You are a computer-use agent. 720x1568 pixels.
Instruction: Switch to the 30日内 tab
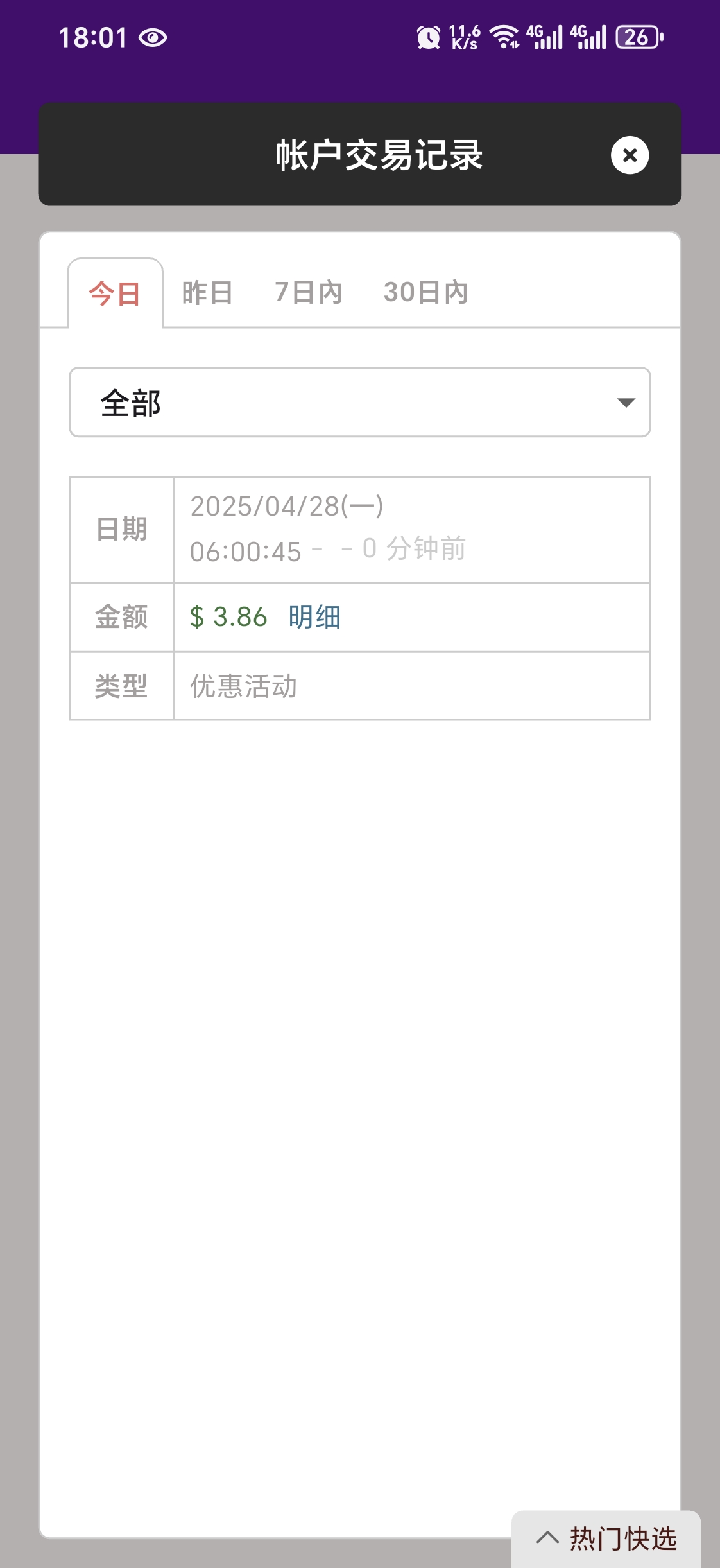click(x=425, y=293)
